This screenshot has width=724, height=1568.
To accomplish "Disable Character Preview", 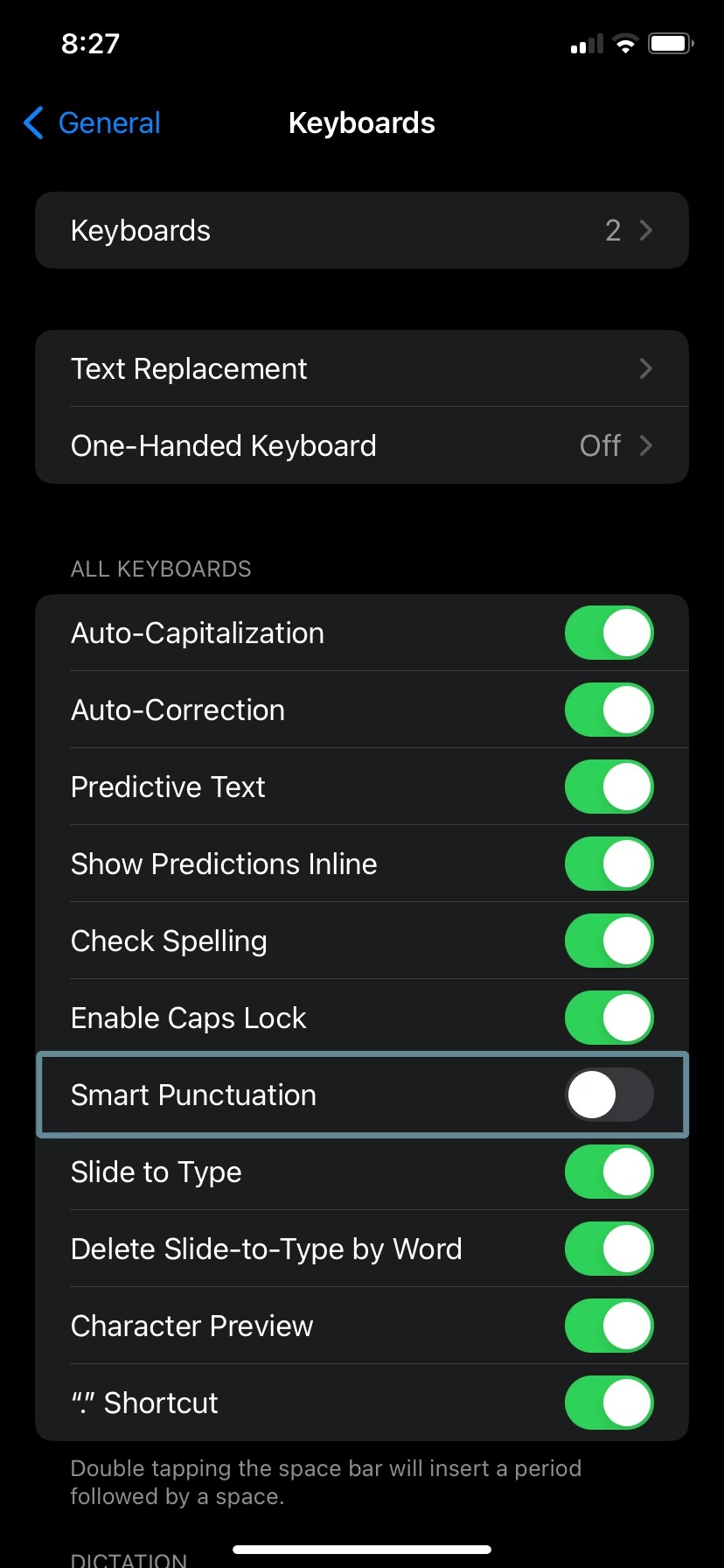I will point(609,1326).
